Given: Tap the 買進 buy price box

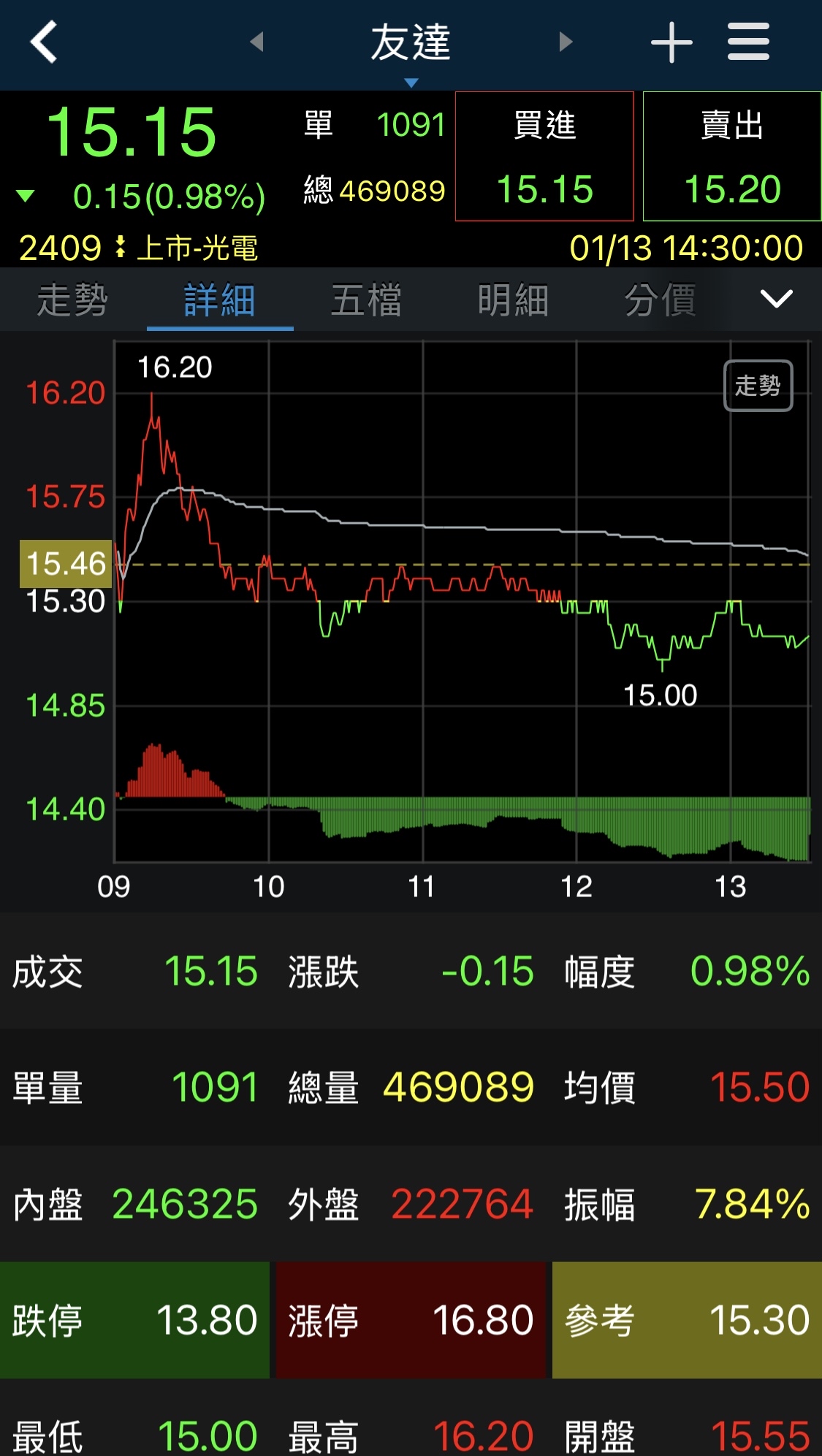Looking at the screenshot, I should (x=544, y=156).
